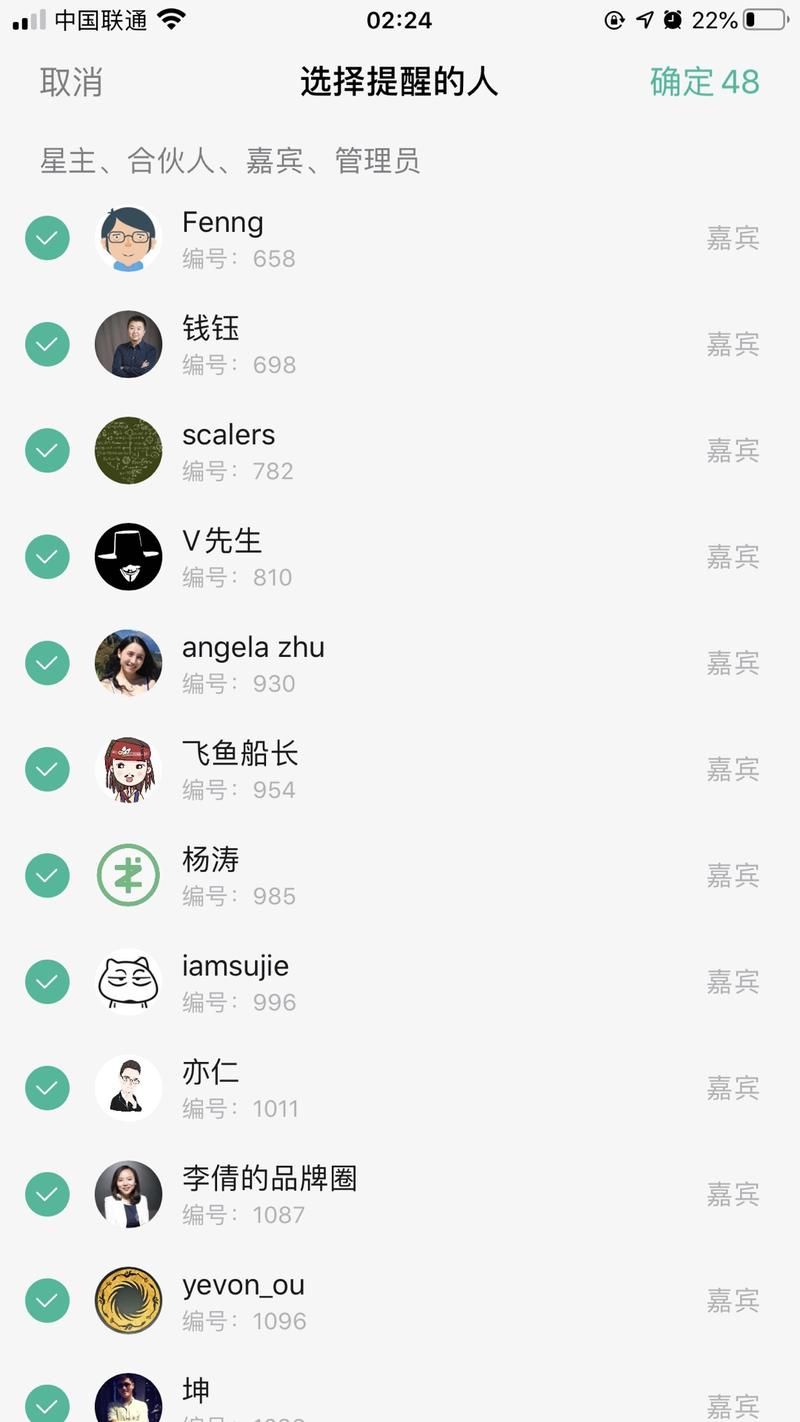Select 杨涛's green logo avatar
The width and height of the screenshot is (800, 1422).
[128, 874]
